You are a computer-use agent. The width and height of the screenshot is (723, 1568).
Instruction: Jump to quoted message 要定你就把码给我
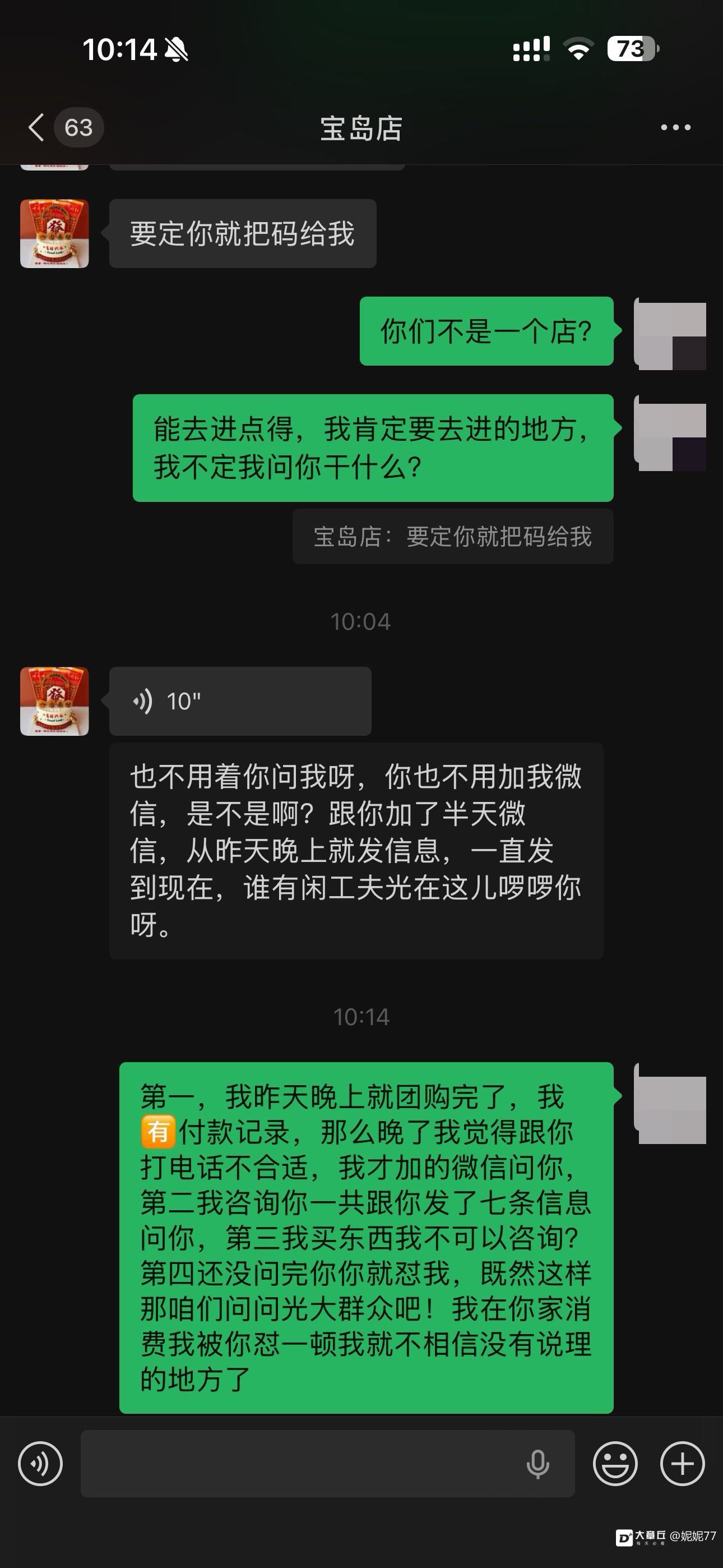[x=452, y=537]
